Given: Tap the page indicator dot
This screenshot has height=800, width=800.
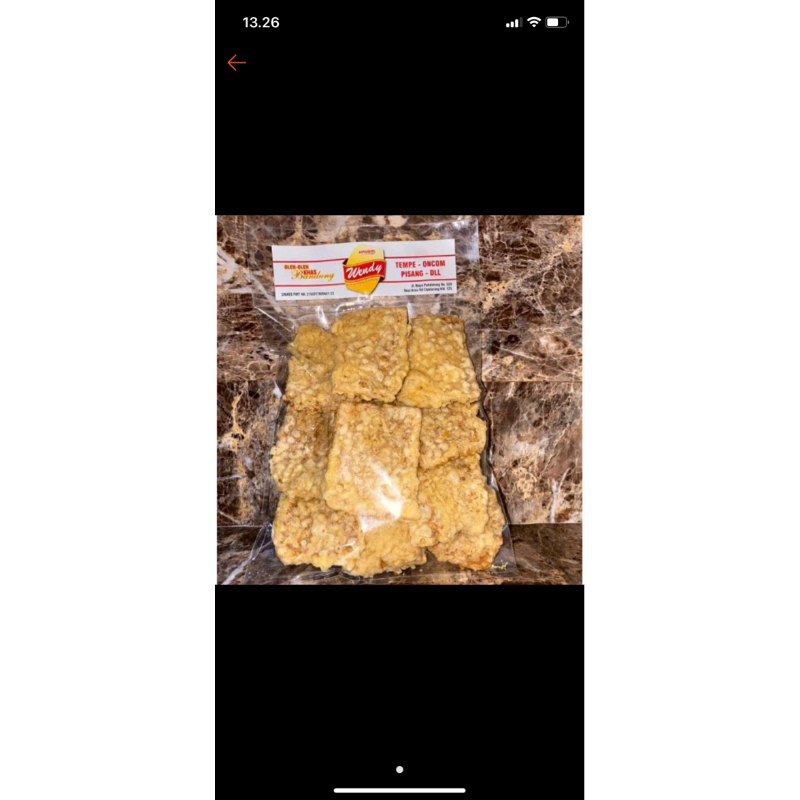Looking at the screenshot, I should tap(399, 769).
